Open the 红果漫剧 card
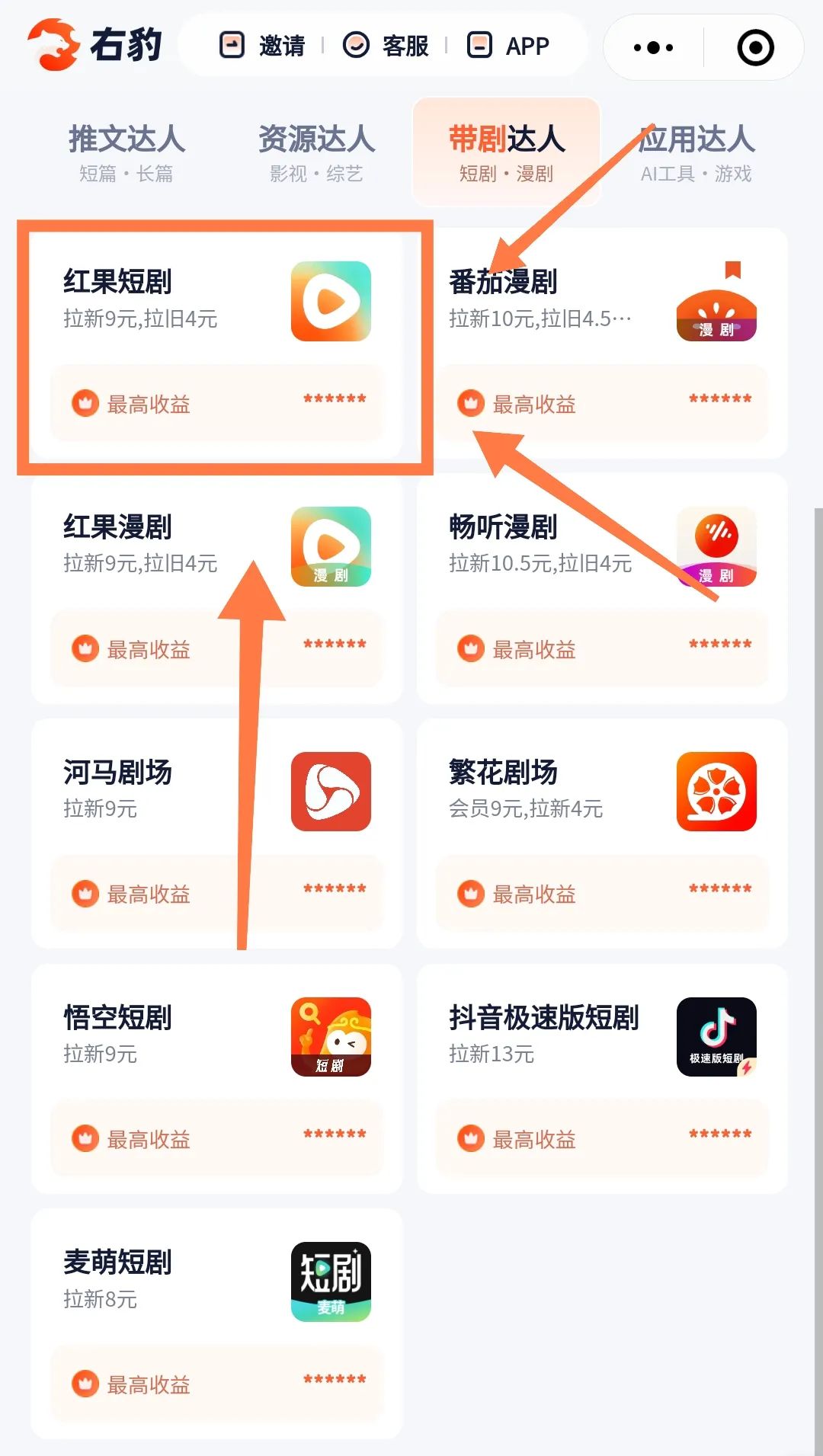Viewport: 823px width, 1456px height. coord(216,588)
